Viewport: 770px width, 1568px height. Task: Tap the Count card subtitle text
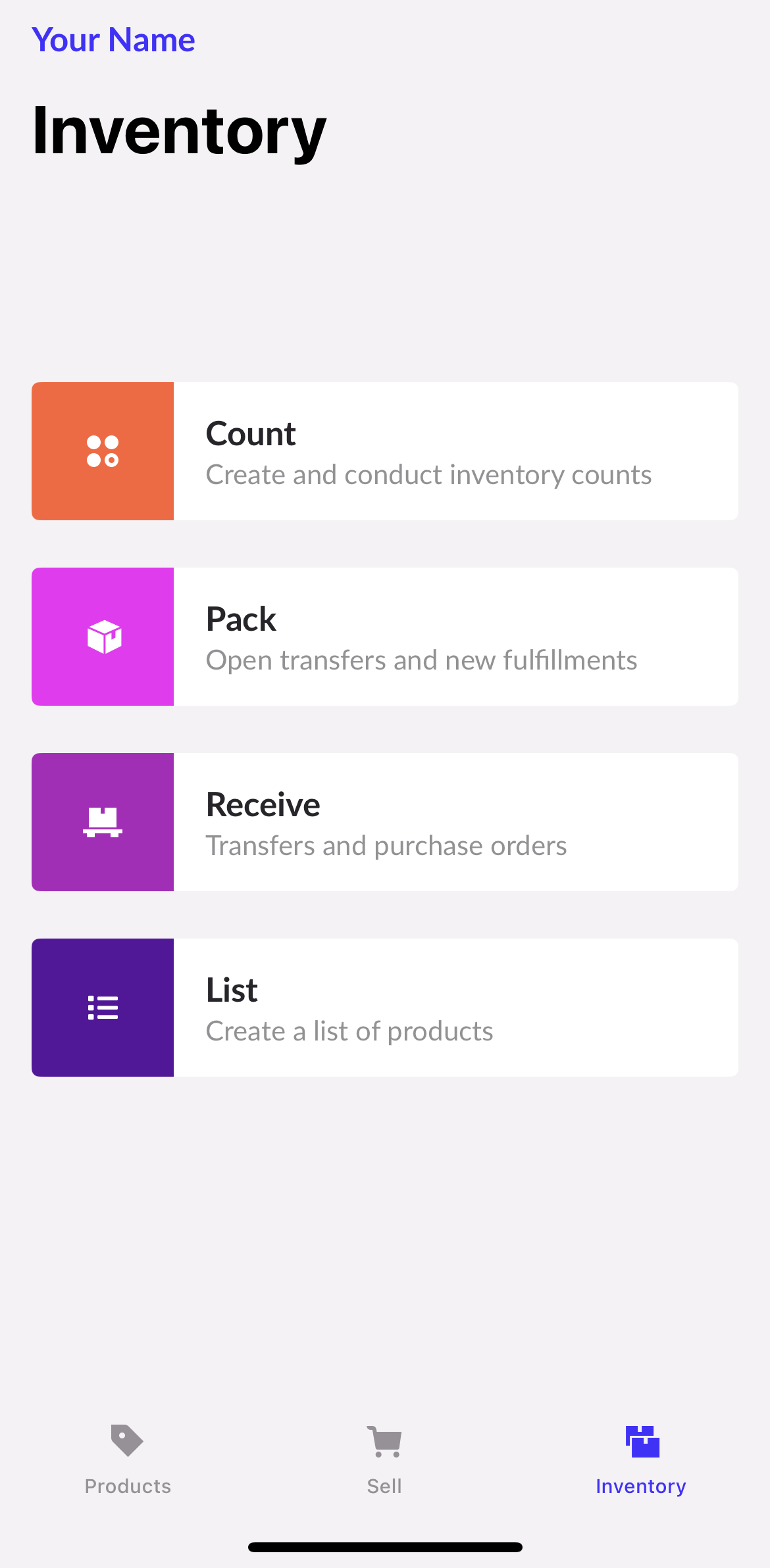tap(428, 475)
